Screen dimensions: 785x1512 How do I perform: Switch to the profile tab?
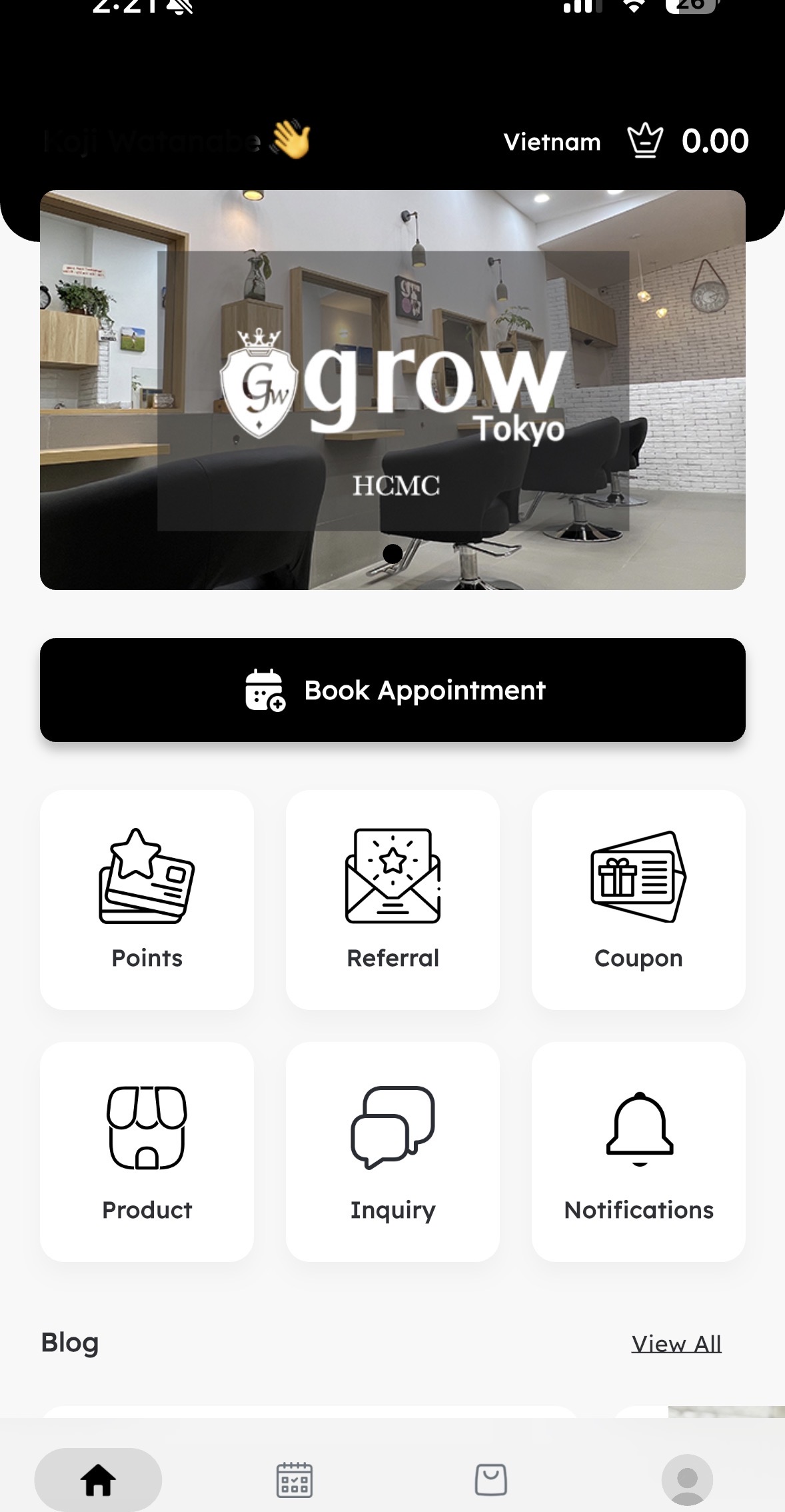point(687,1480)
